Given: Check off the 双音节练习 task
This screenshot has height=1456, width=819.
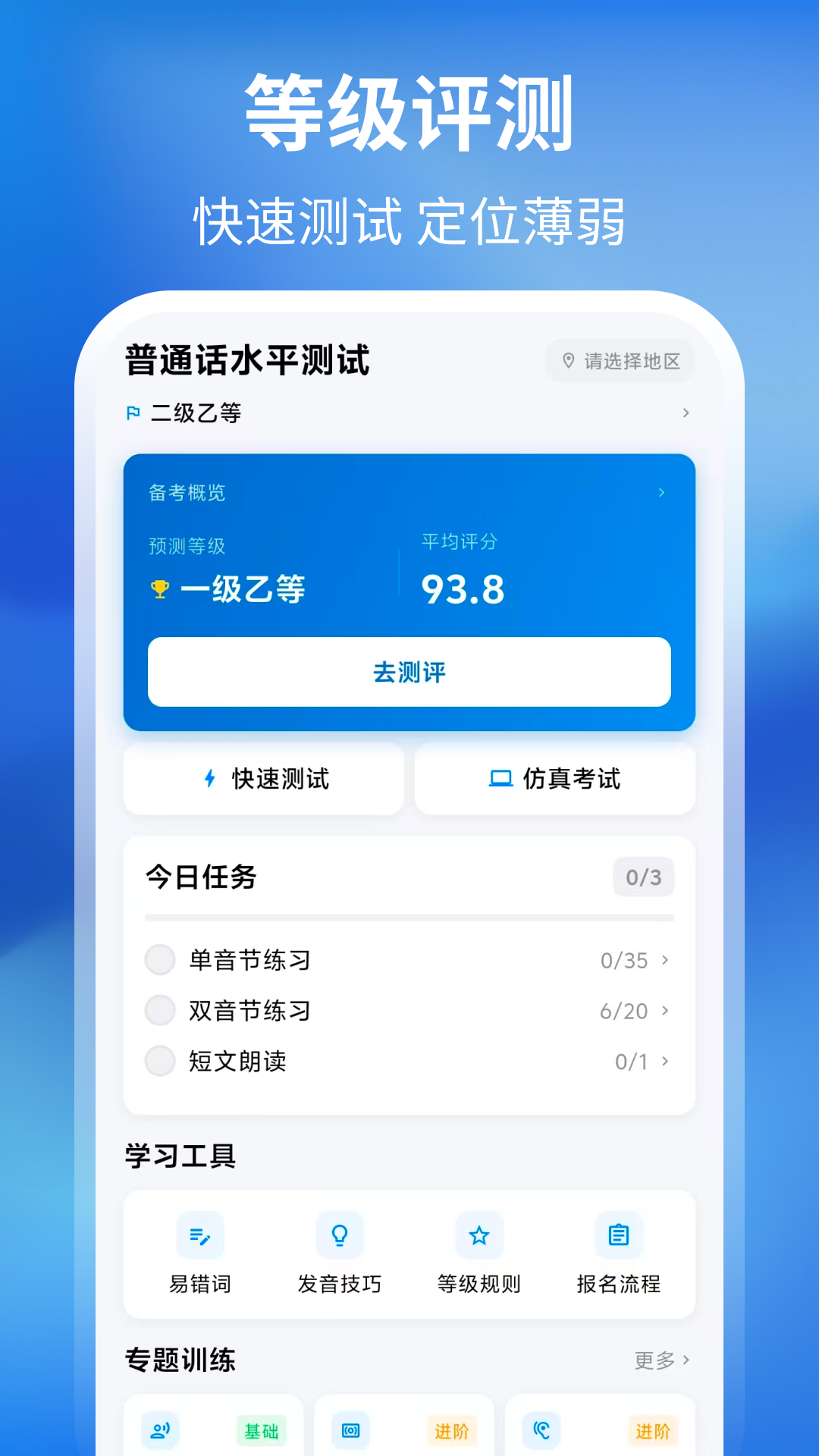Looking at the screenshot, I should [160, 1010].
